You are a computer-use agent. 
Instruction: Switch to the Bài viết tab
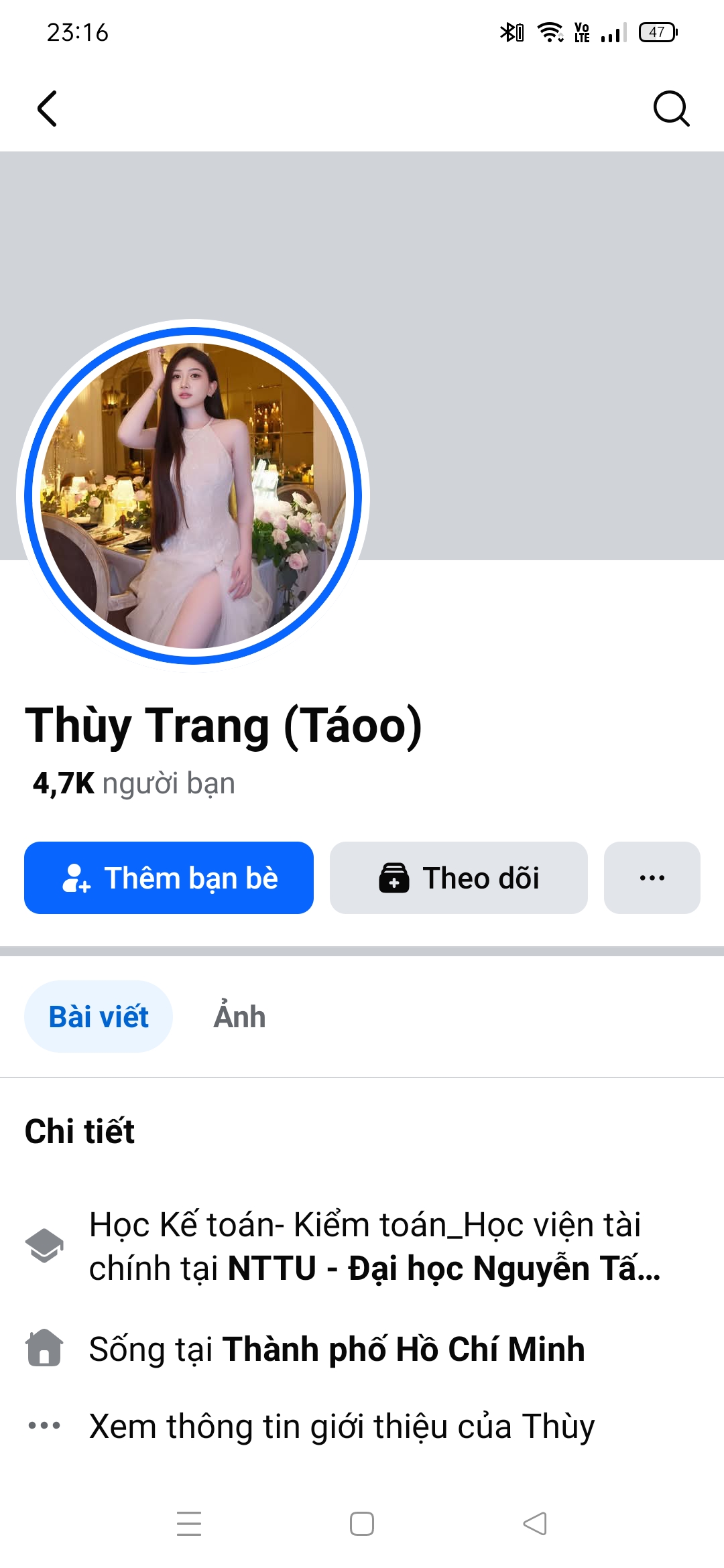click(x=99, y=1017)
